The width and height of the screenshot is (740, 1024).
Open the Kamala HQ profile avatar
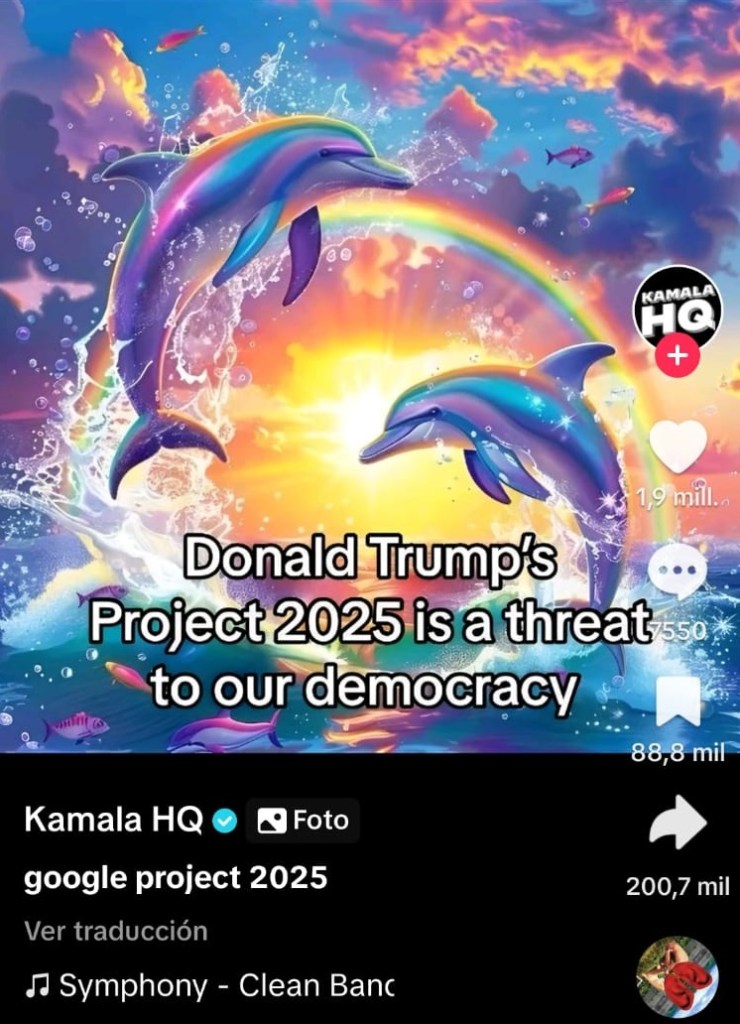[x=678, y=308]
